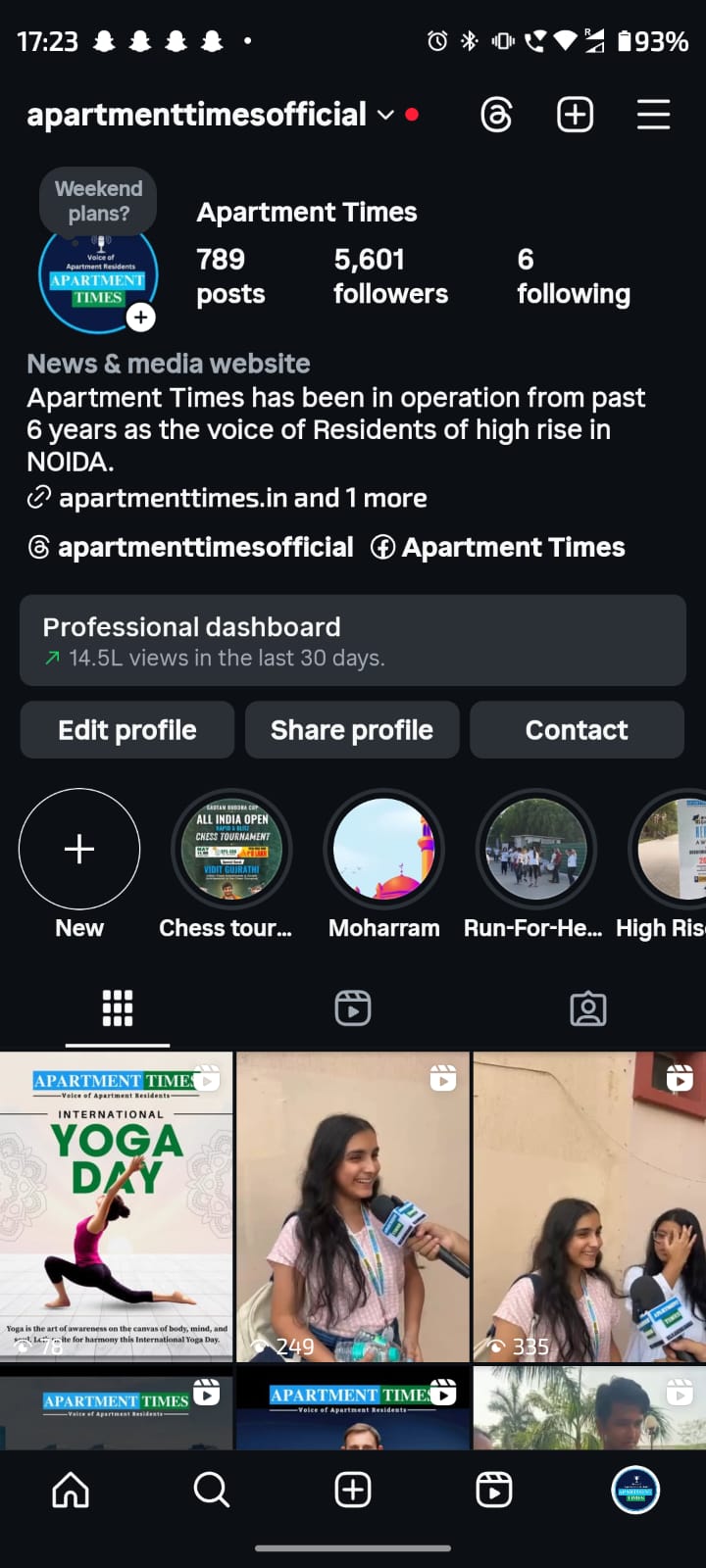
Task: Tap Edit profile
Action: click(127, 730)
